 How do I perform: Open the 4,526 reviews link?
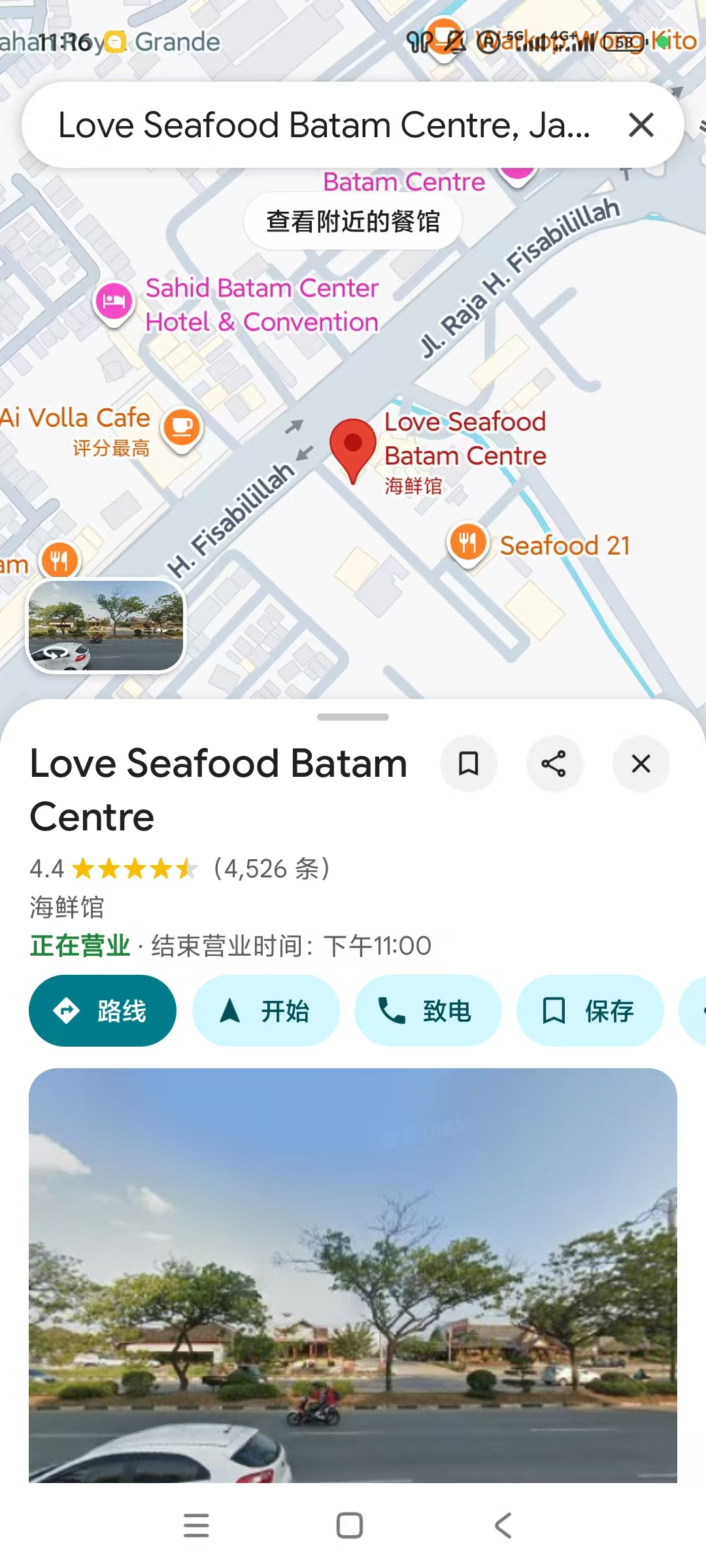click(x=271, y=868)
